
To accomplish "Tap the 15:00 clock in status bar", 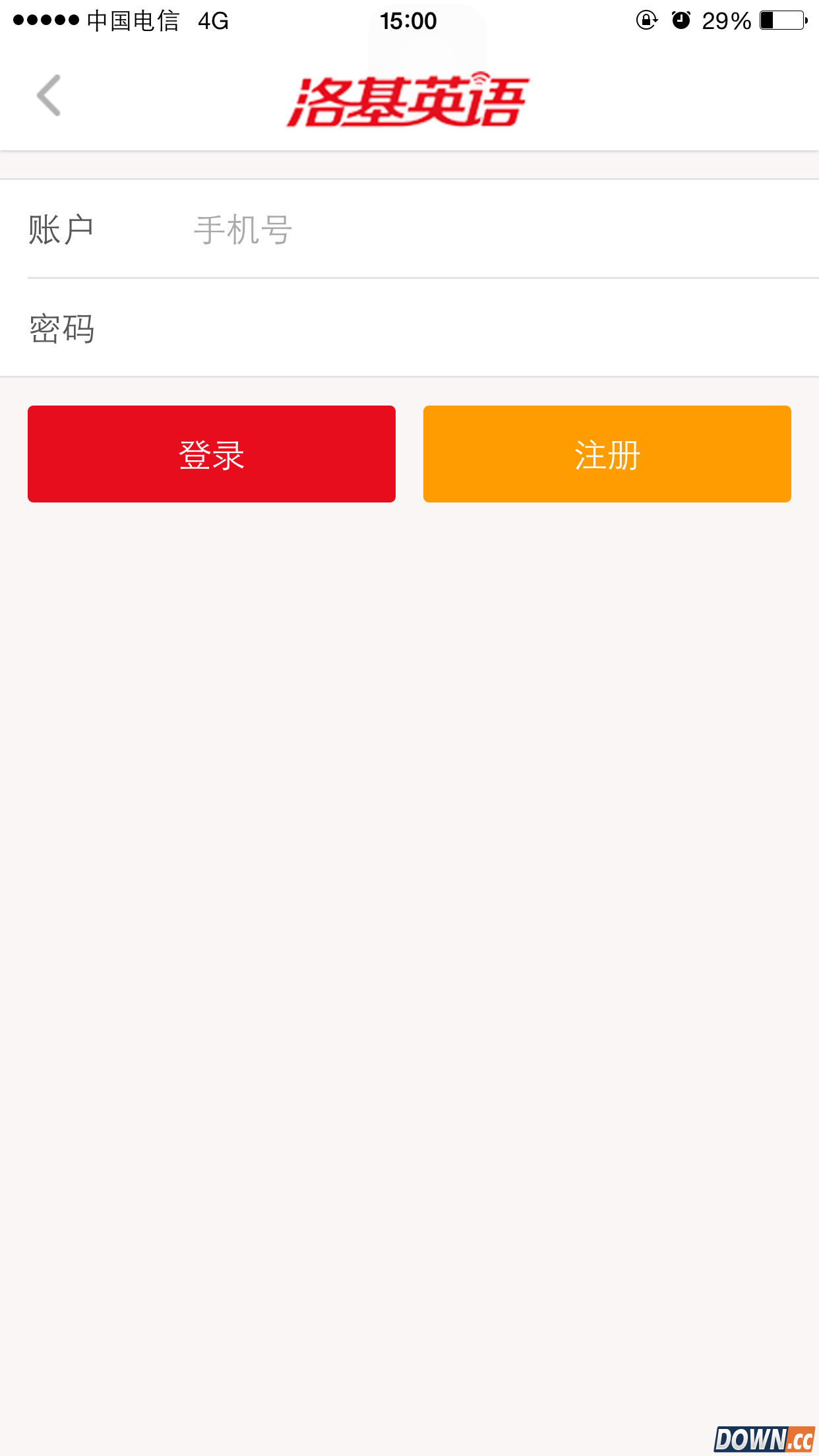I will click(409, 20).
